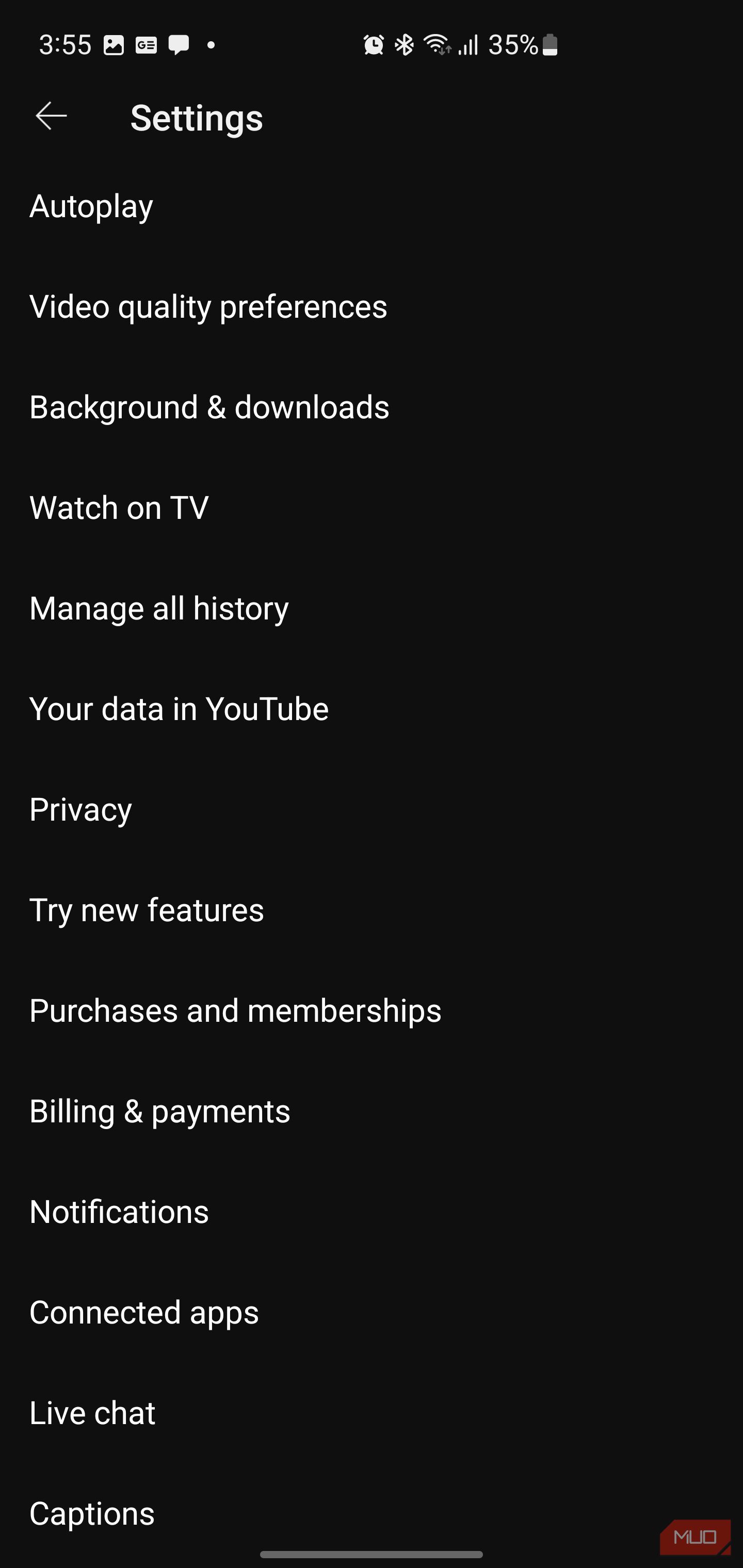Select Try new features

(147, 910)
